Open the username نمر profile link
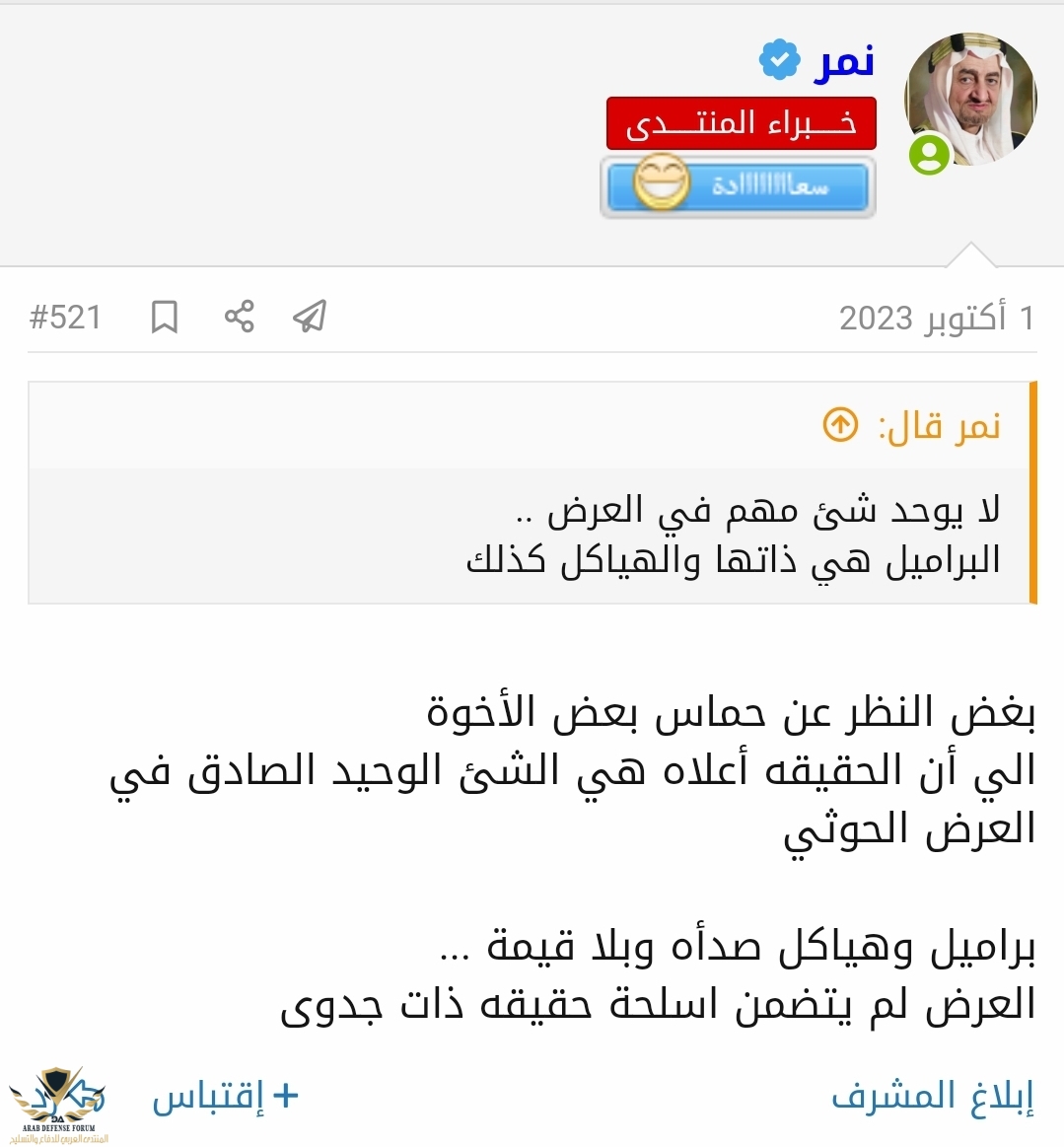Screen dimensions: 1064x1147 (844, 62)
